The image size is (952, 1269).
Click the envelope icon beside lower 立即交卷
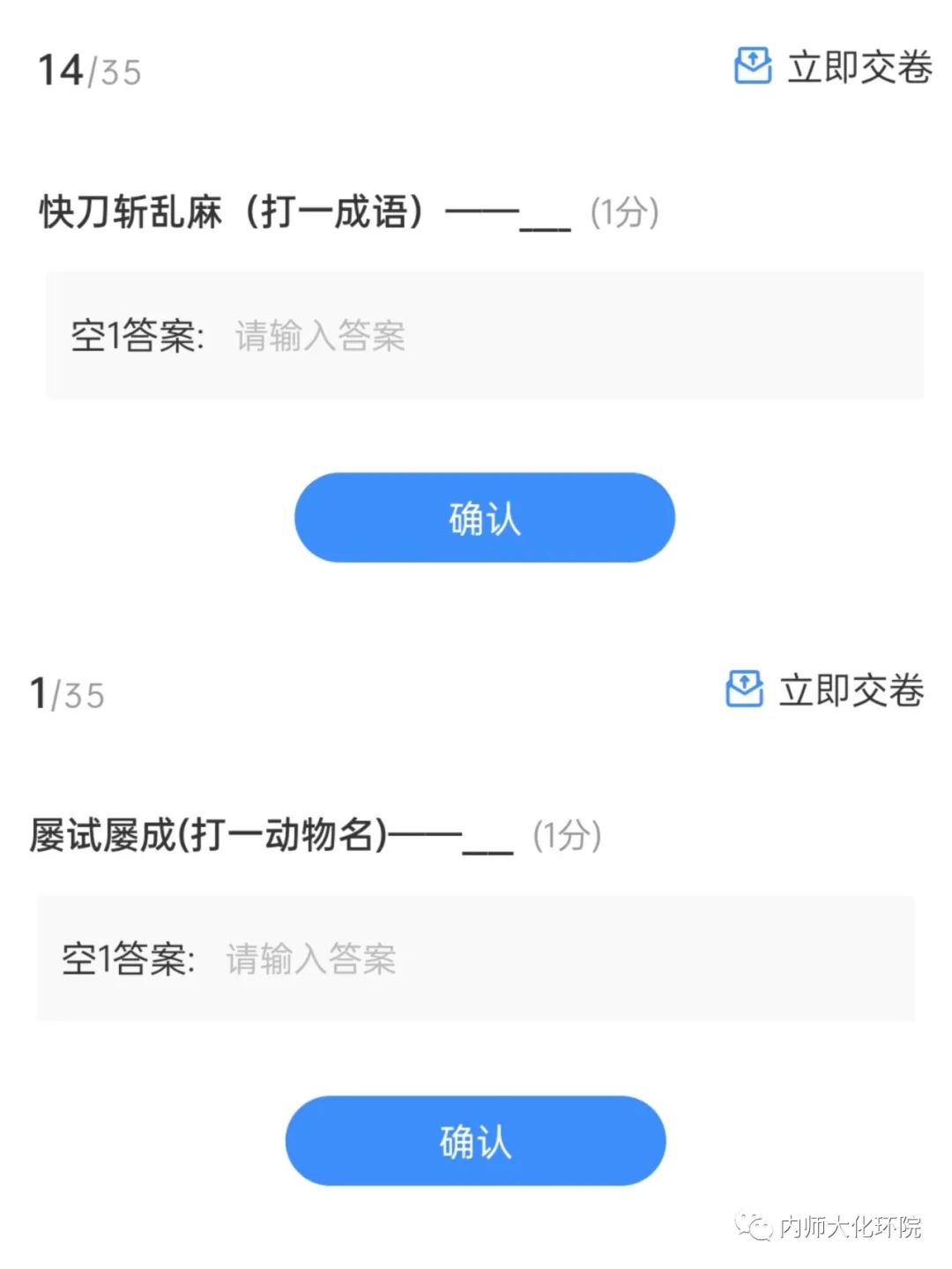point(743,690)
